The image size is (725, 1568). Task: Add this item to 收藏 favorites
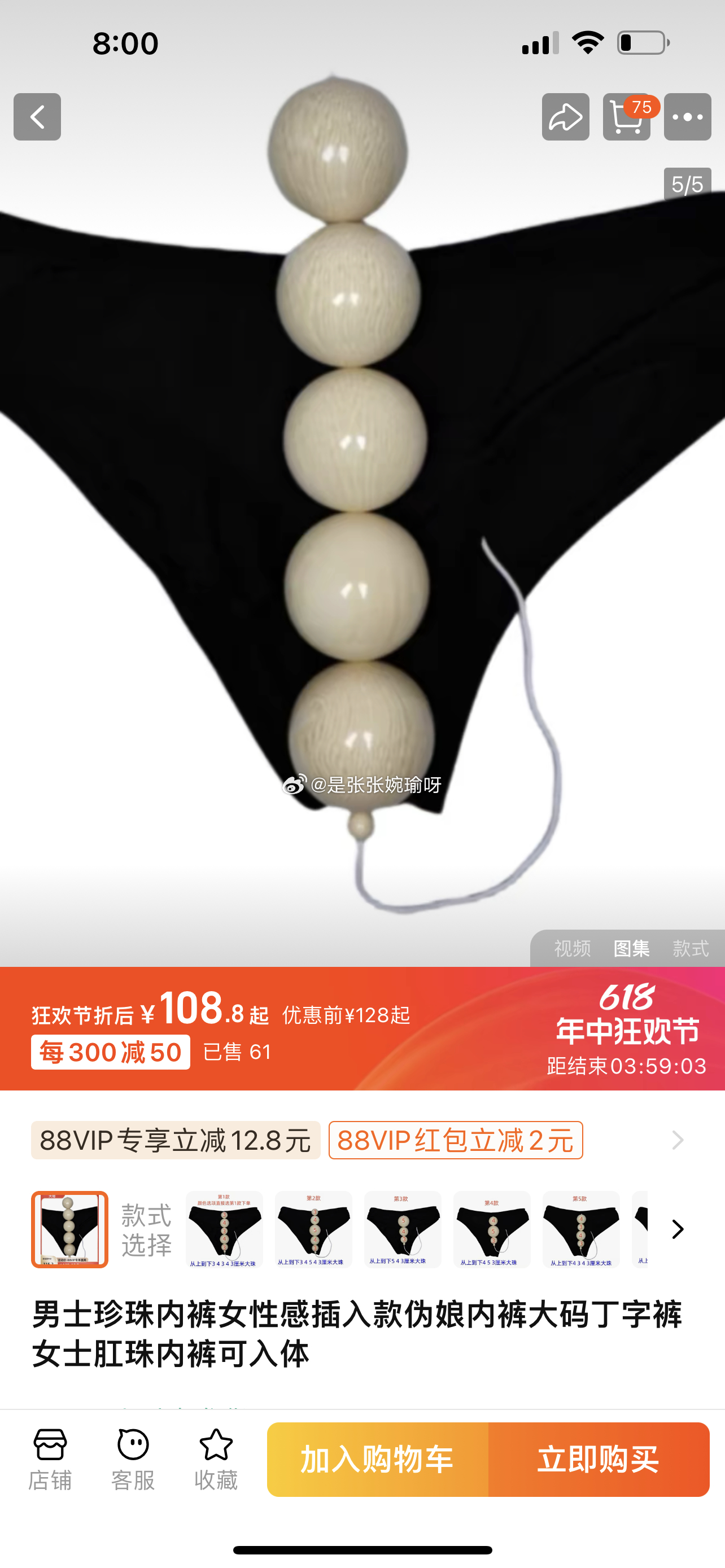216,1459
